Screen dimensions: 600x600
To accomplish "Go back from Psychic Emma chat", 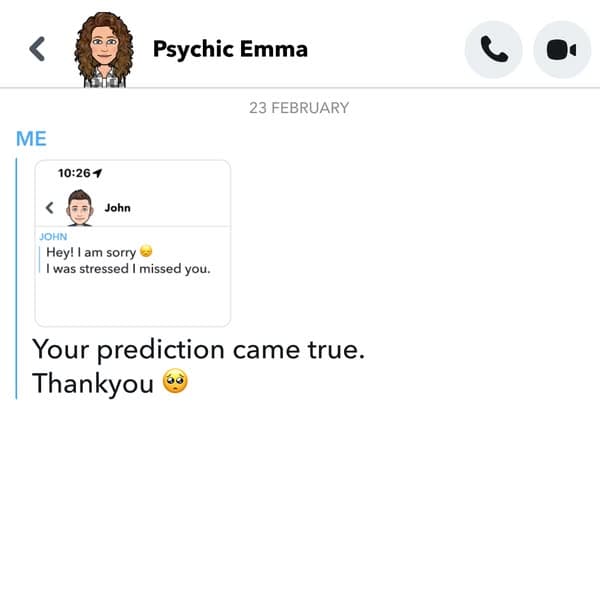I will [37, 49].
